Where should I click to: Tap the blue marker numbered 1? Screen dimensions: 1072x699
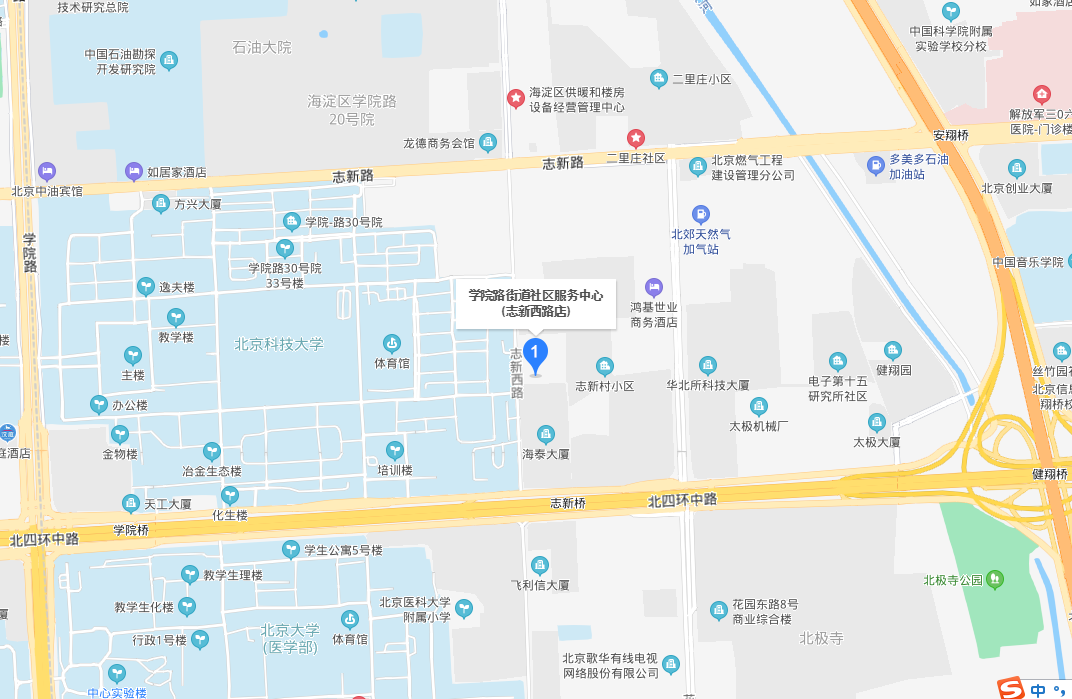coord(536,354)
